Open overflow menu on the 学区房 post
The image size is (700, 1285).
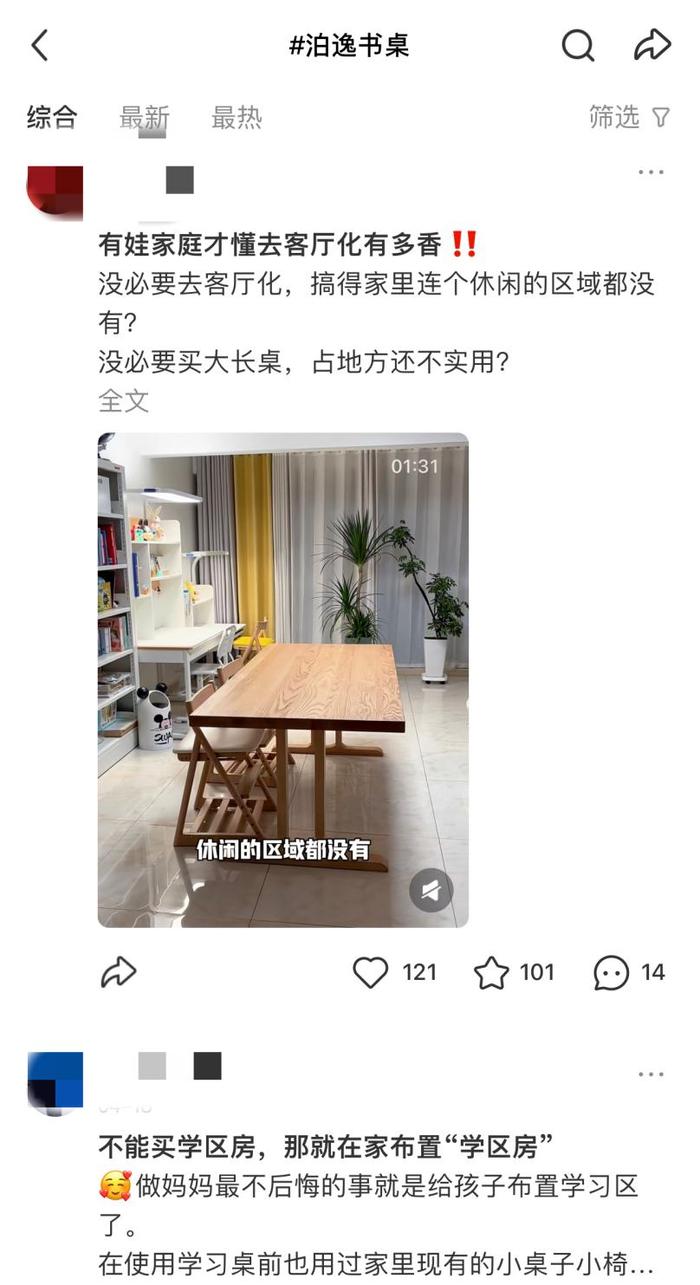651,1075
